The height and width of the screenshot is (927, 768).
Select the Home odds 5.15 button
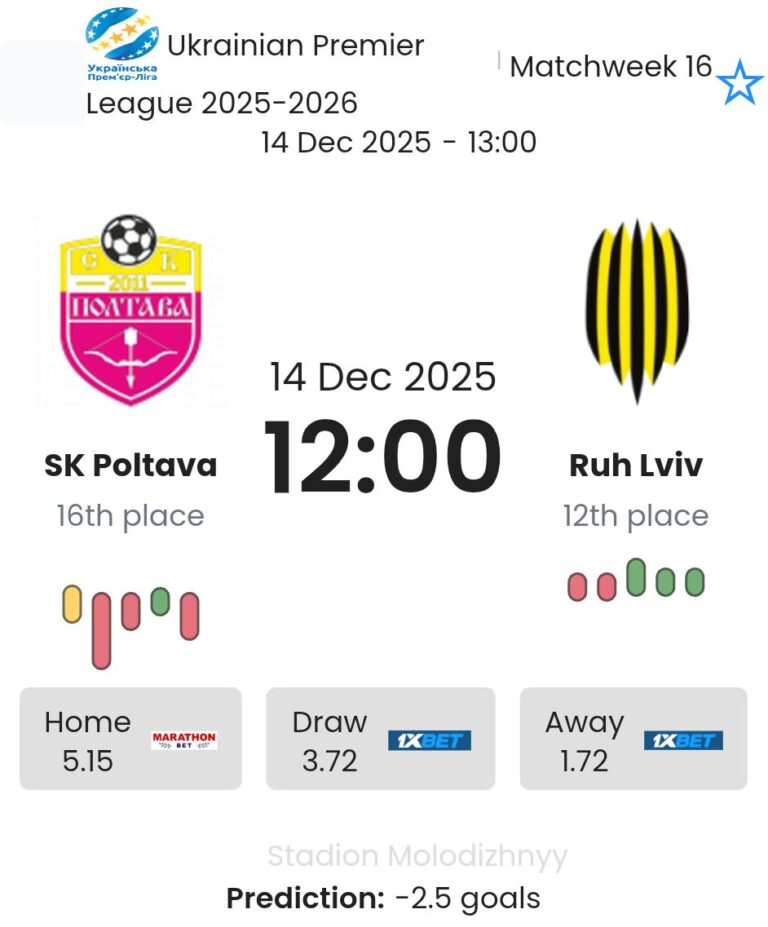click(130, 739)
